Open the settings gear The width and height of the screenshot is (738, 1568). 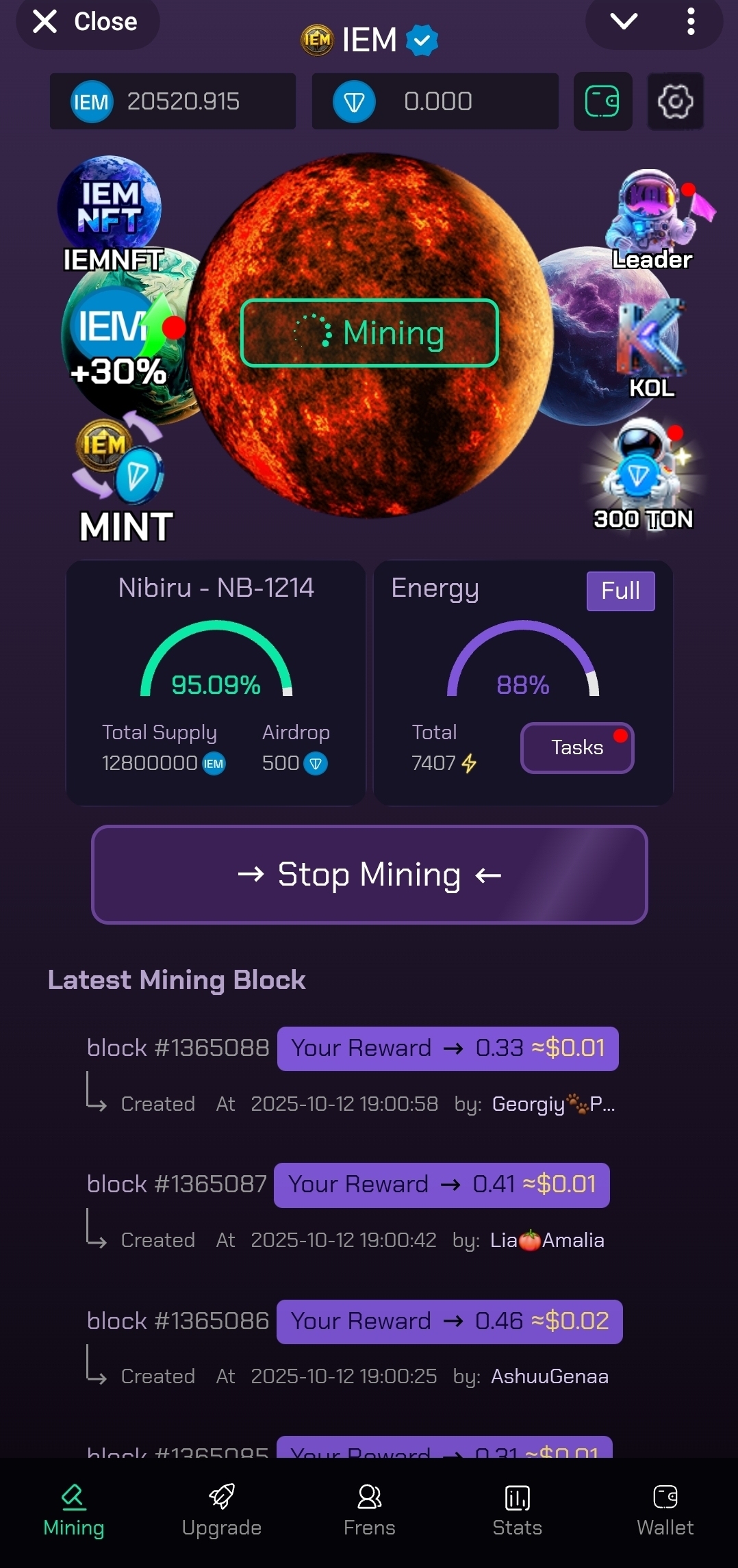click(x=676, y=102)
